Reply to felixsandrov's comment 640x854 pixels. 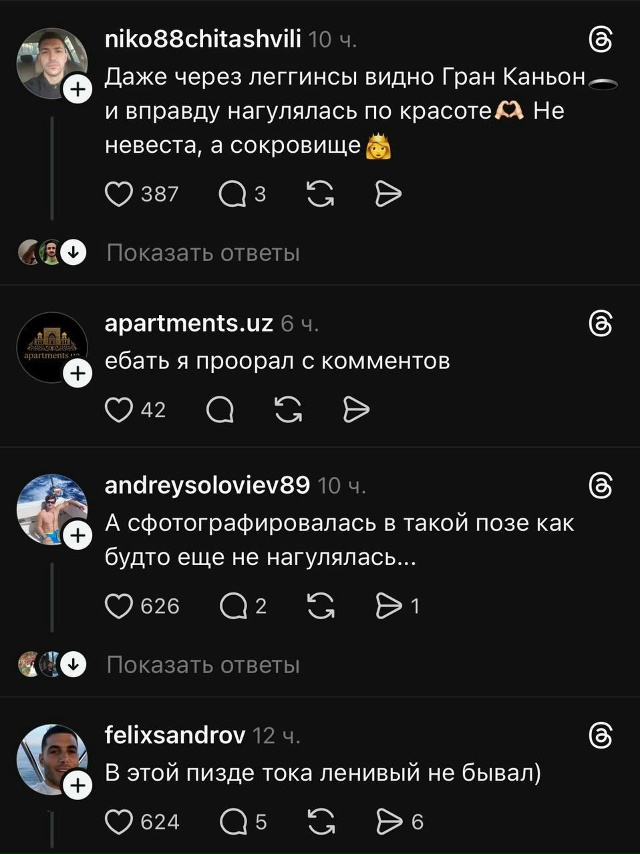tap(232, 822)
